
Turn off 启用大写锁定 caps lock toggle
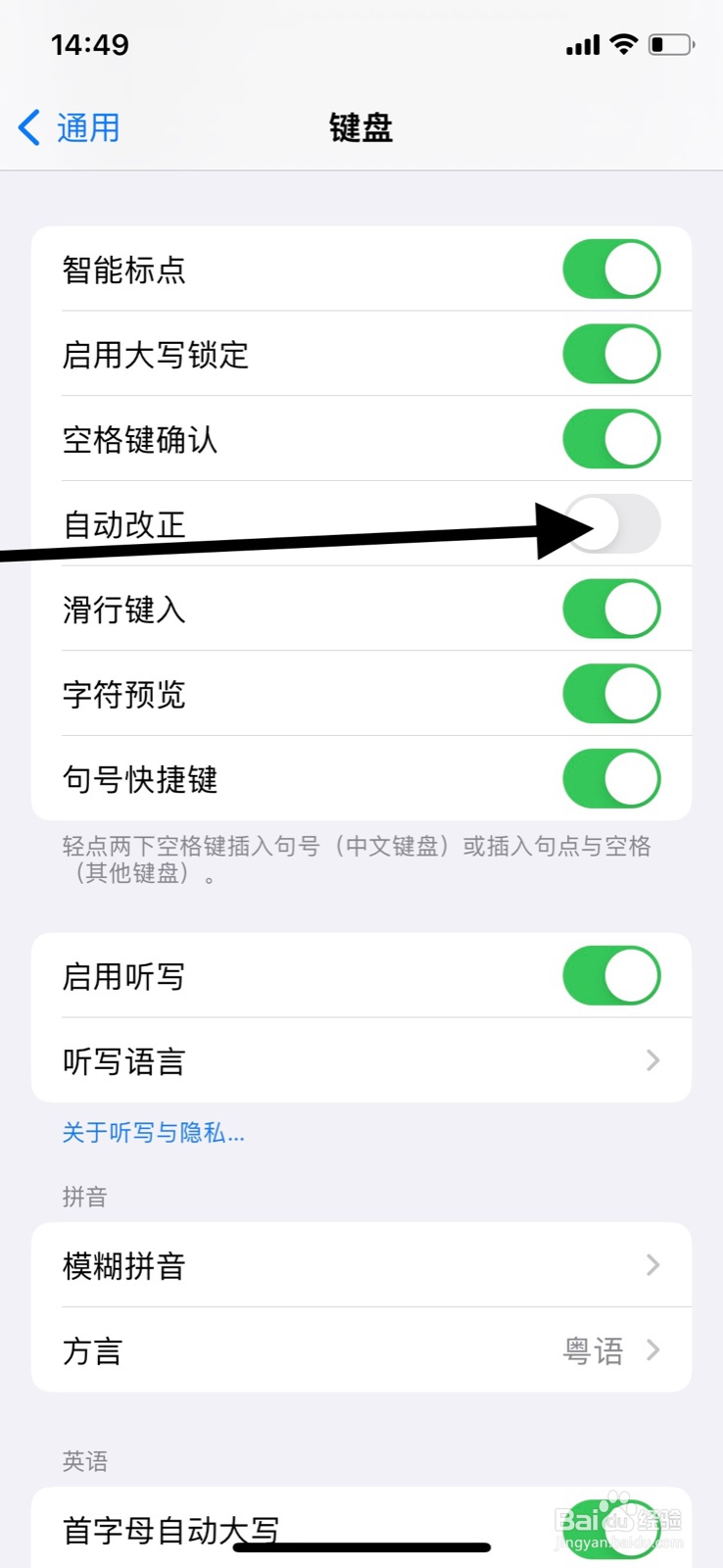click(x=610, y=354)
